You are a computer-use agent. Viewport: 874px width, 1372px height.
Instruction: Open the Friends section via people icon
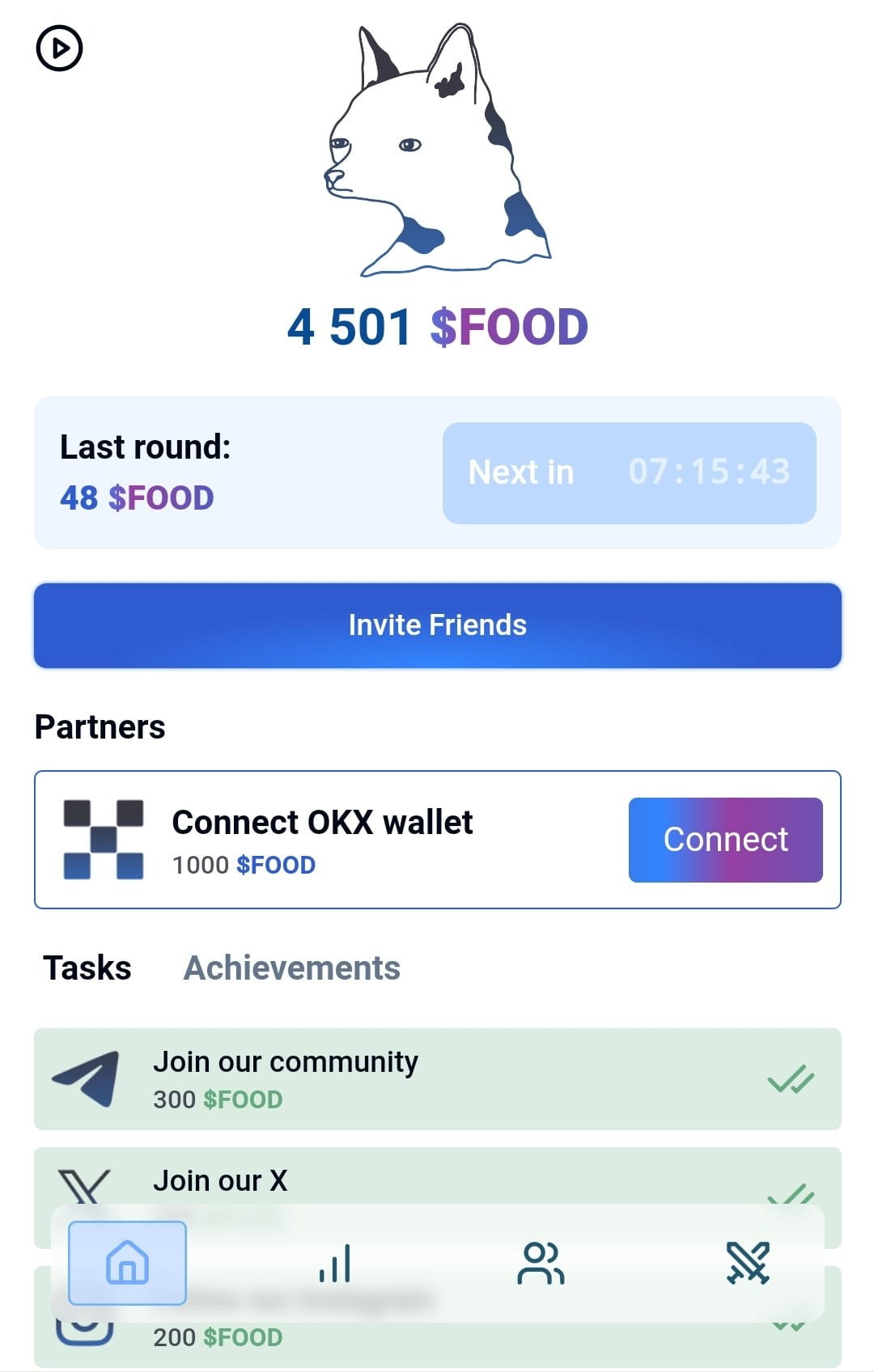point(544,1266)
